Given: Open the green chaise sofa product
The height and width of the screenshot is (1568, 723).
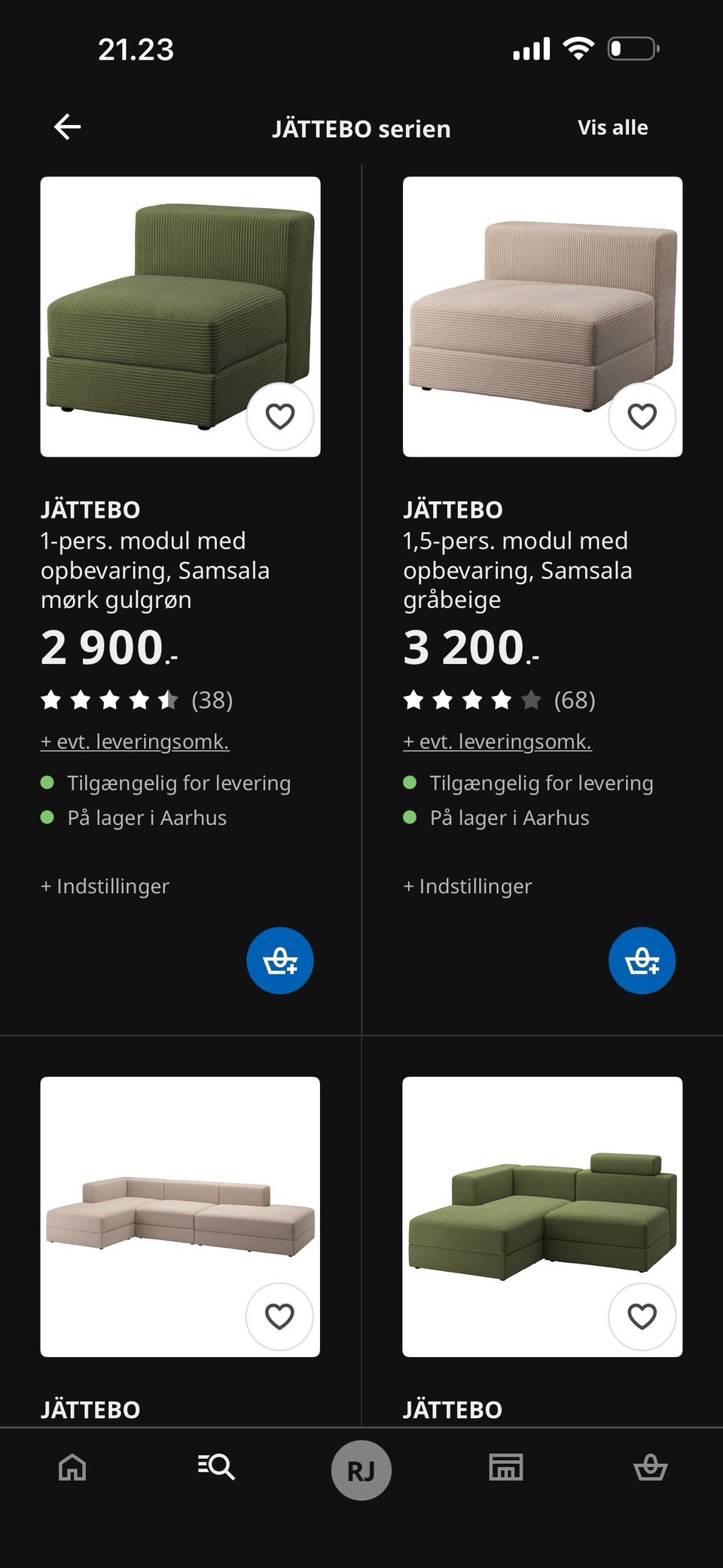Looking at the screenshot, I should coord(542,1217).
